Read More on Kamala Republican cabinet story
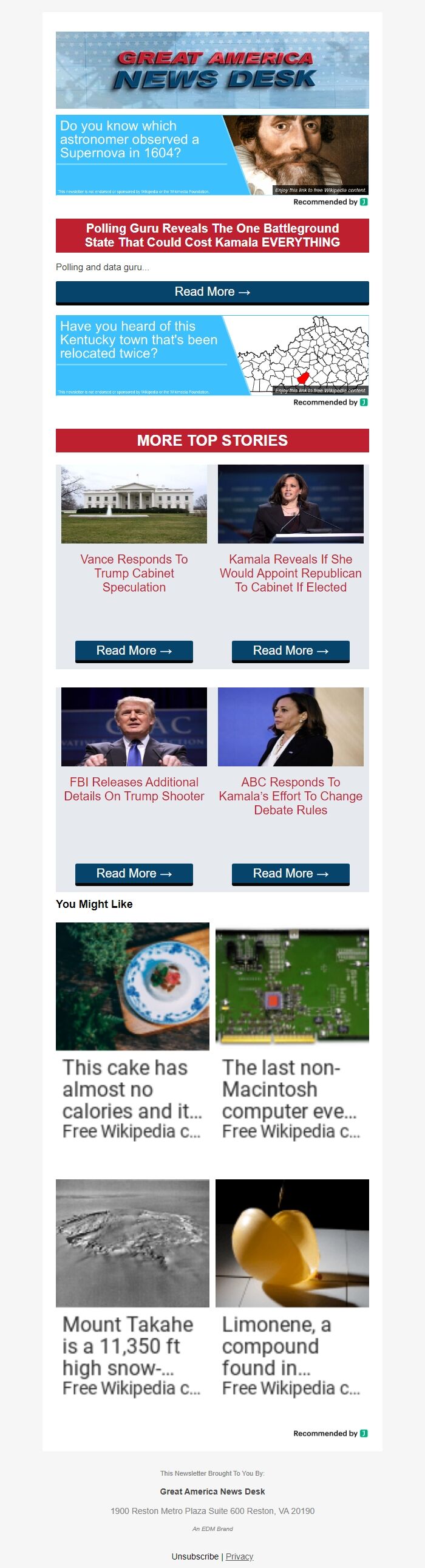This screenshot has height=1568, width=425. 290,650
